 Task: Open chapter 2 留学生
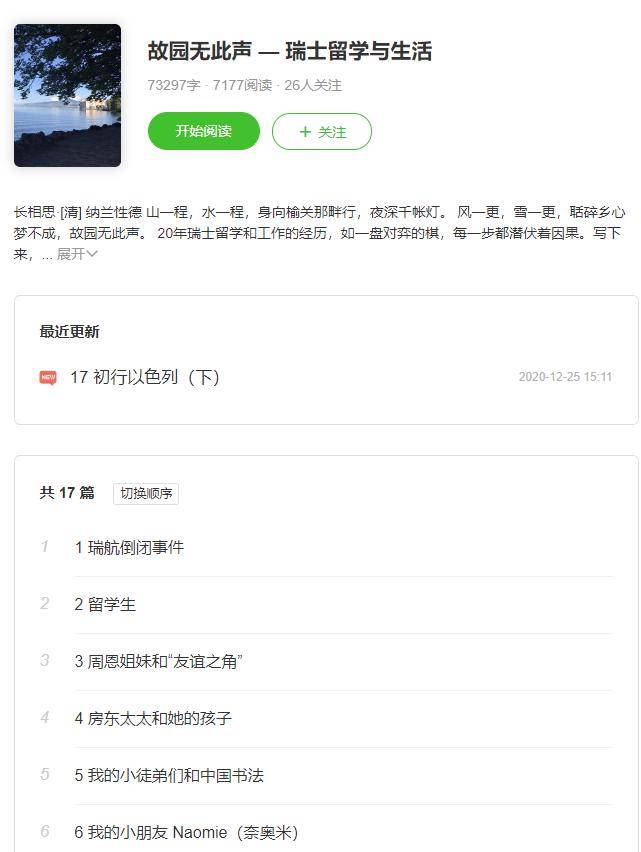coord(105,604)
